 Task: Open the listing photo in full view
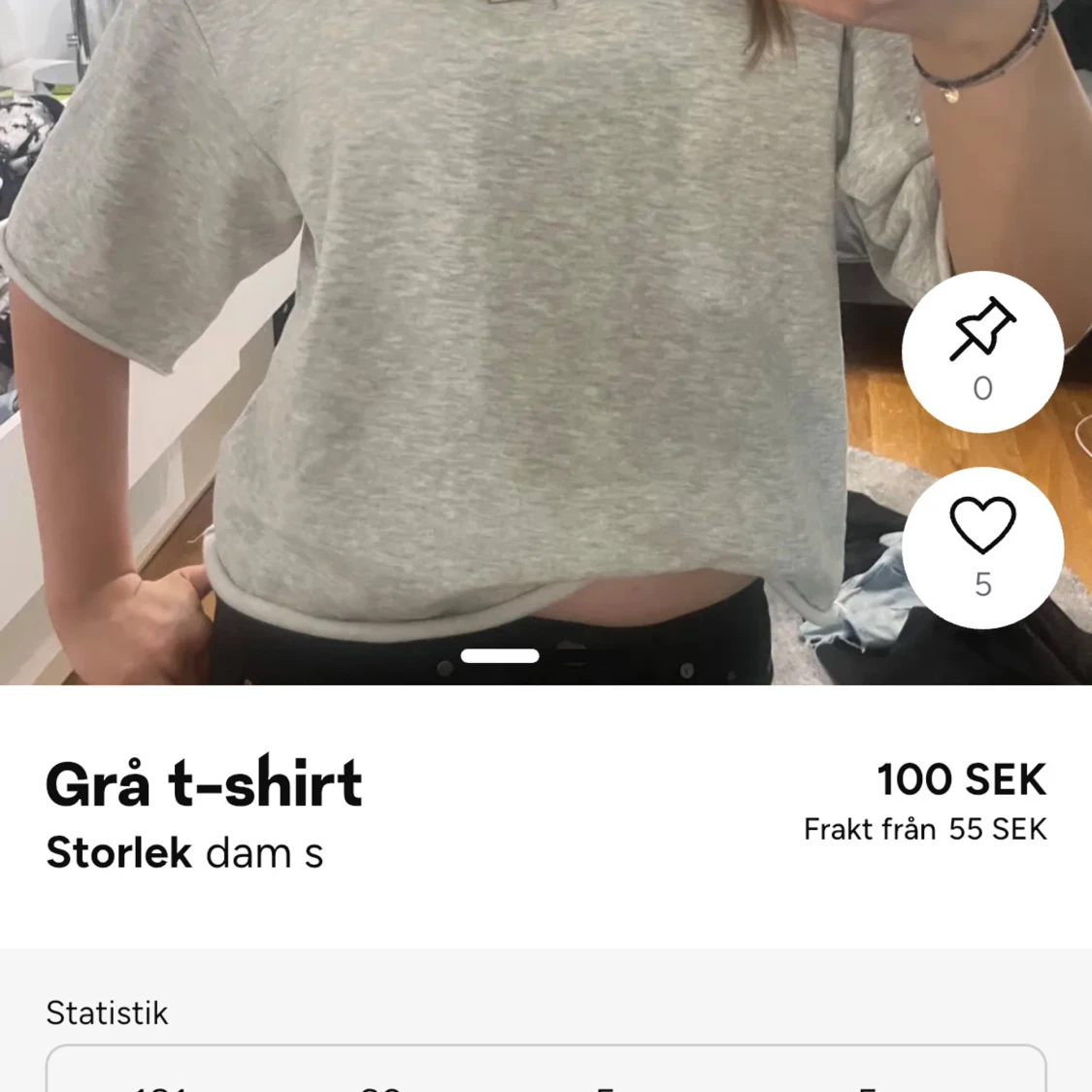click(485, 340)
